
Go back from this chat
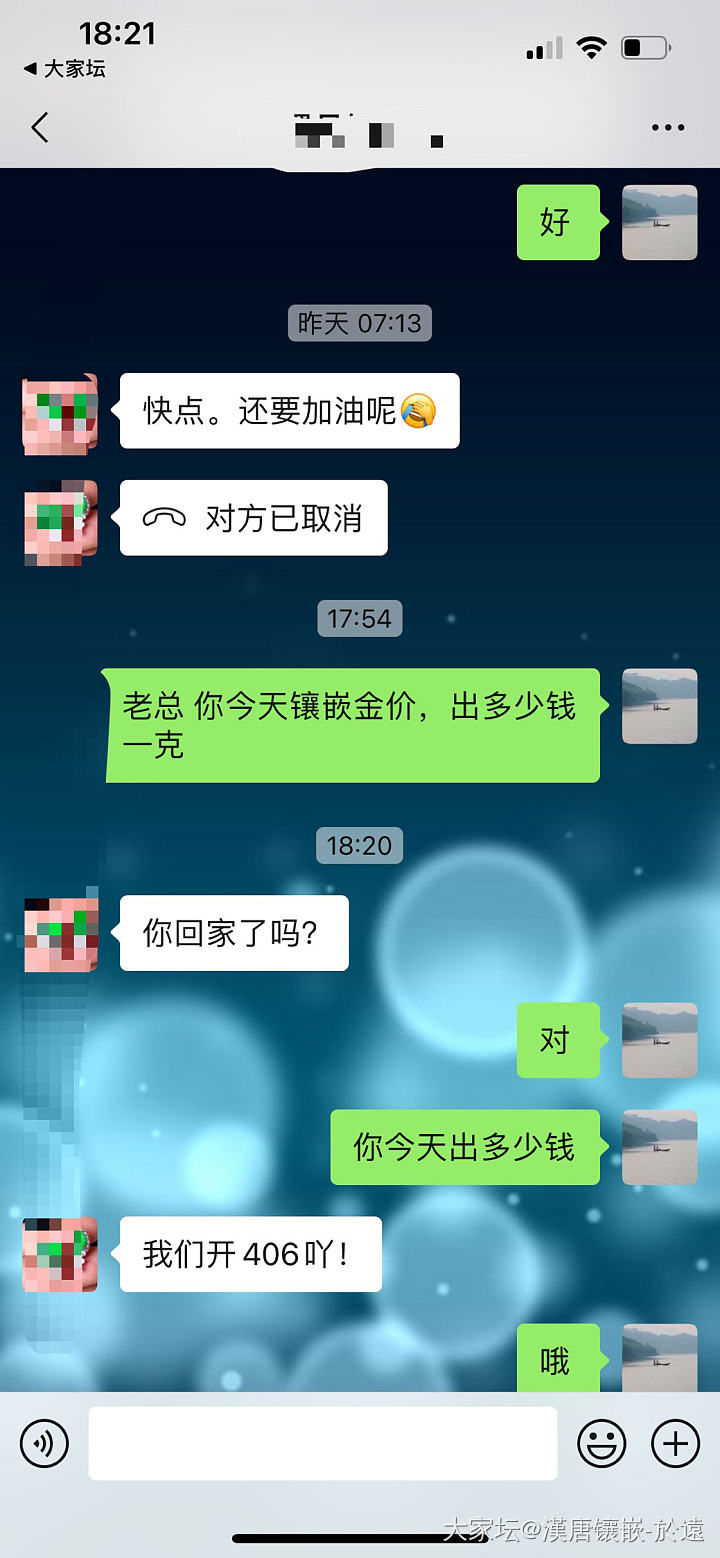coord(40,128)
